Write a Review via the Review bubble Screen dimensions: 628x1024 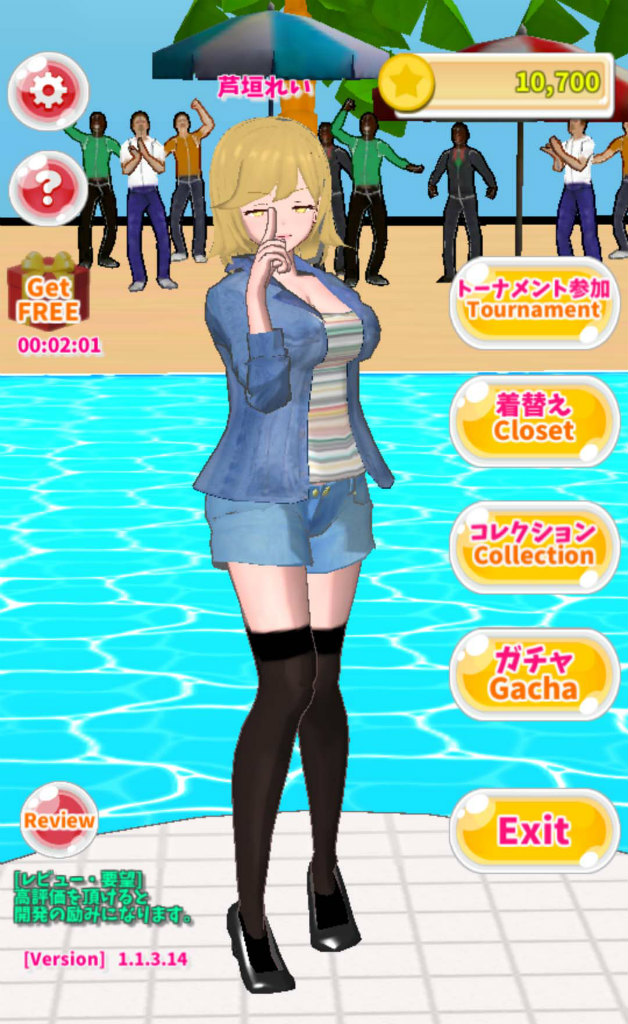point(59,820)
